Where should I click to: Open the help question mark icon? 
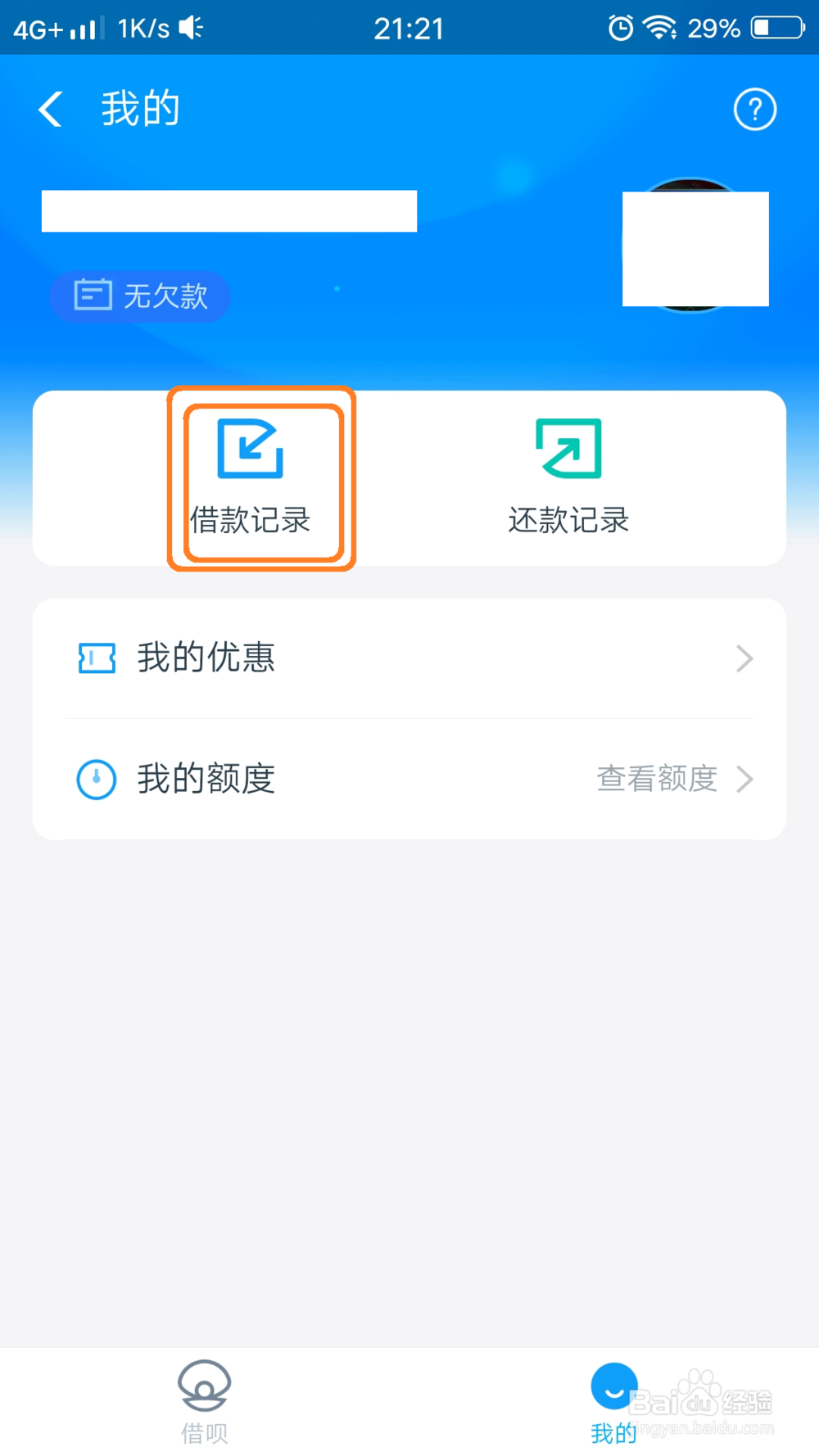(x=754, y=109)
